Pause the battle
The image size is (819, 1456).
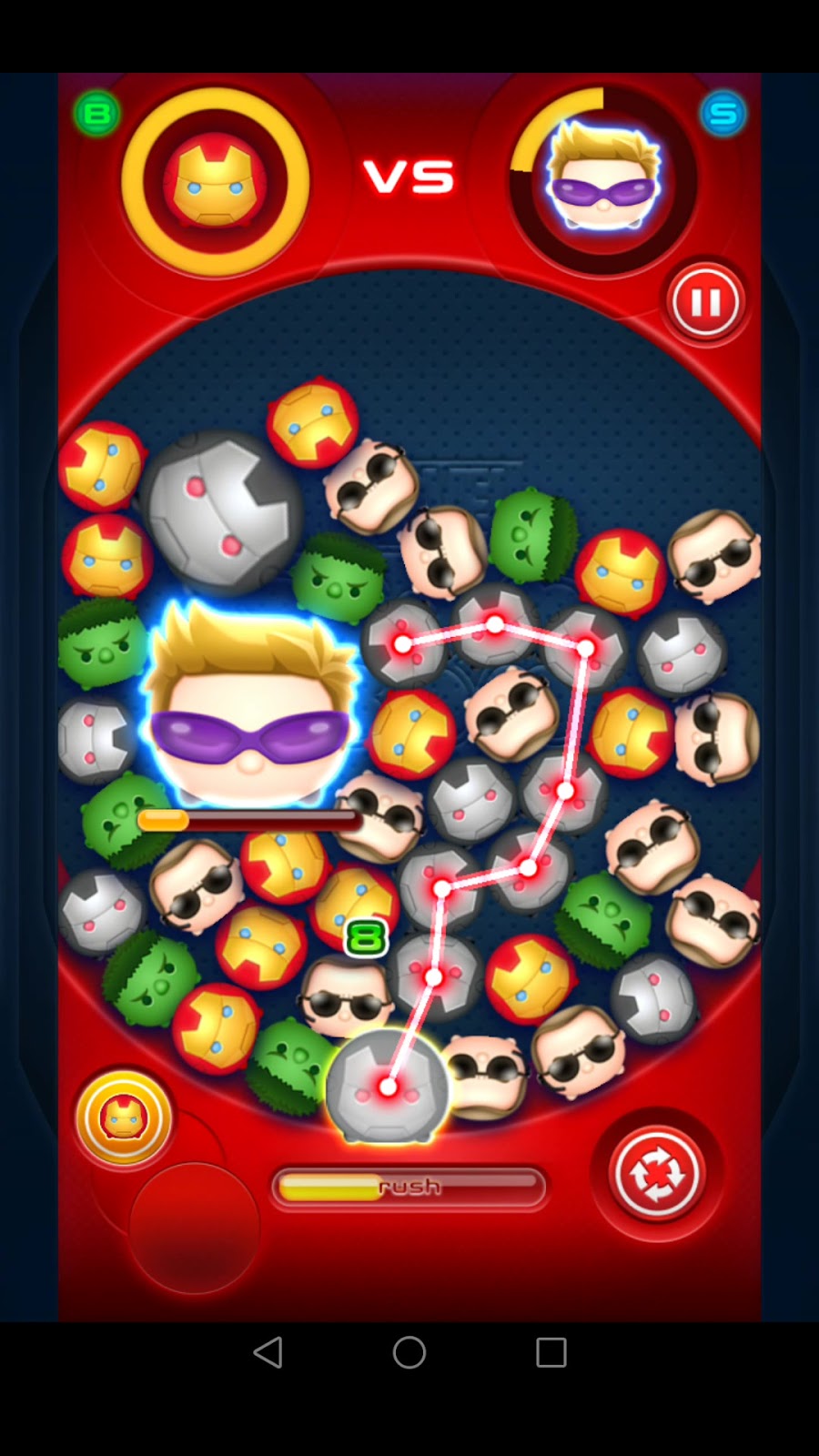coord(705,302)
